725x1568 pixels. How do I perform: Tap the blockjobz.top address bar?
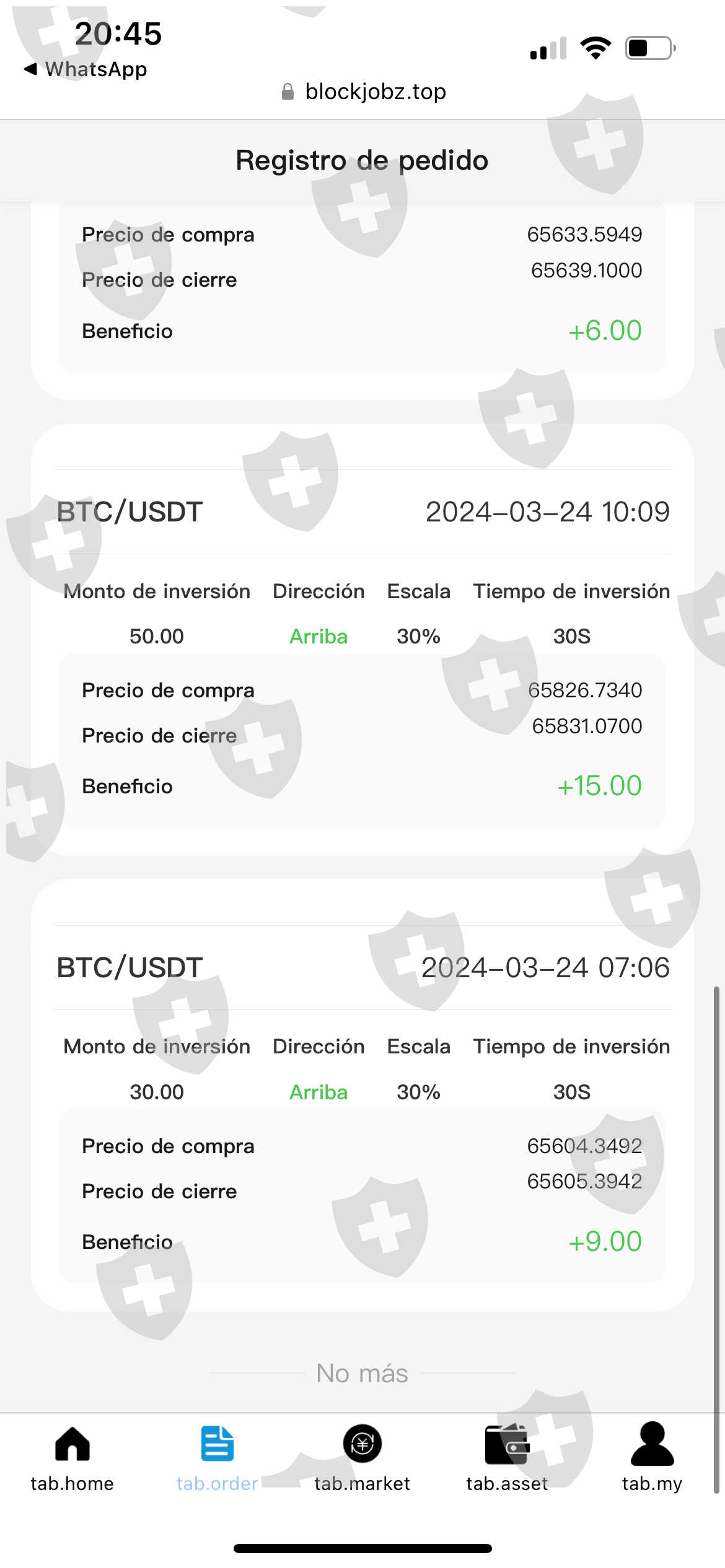pos(363,92)
